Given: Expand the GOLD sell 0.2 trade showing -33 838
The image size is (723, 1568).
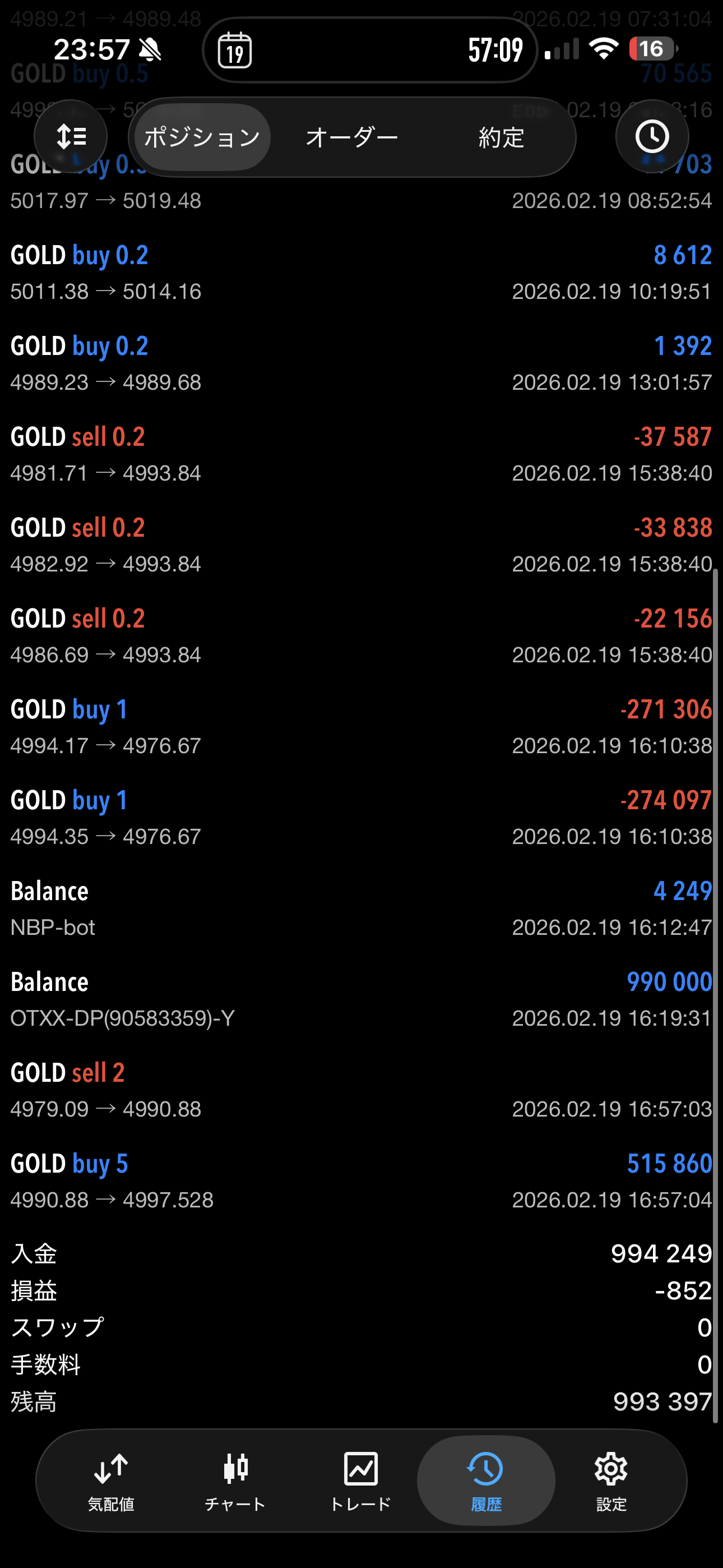Looking at the screenshot, I should pos(361,545).
